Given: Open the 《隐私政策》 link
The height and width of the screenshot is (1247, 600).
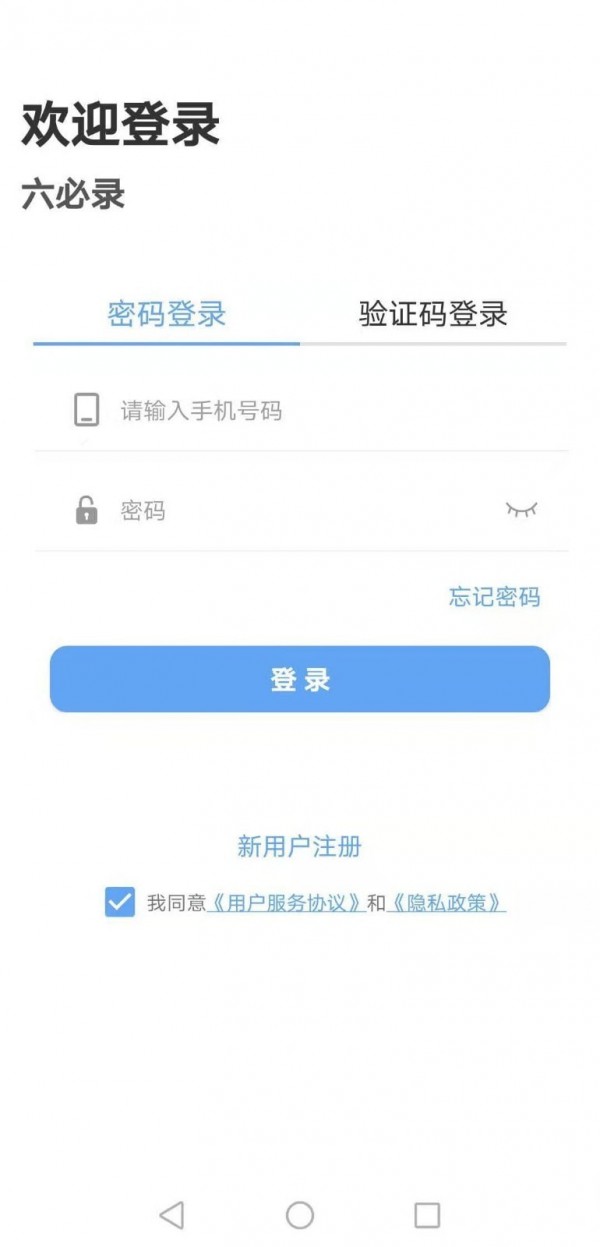Looking at the screenshot, I should point(445,903).
